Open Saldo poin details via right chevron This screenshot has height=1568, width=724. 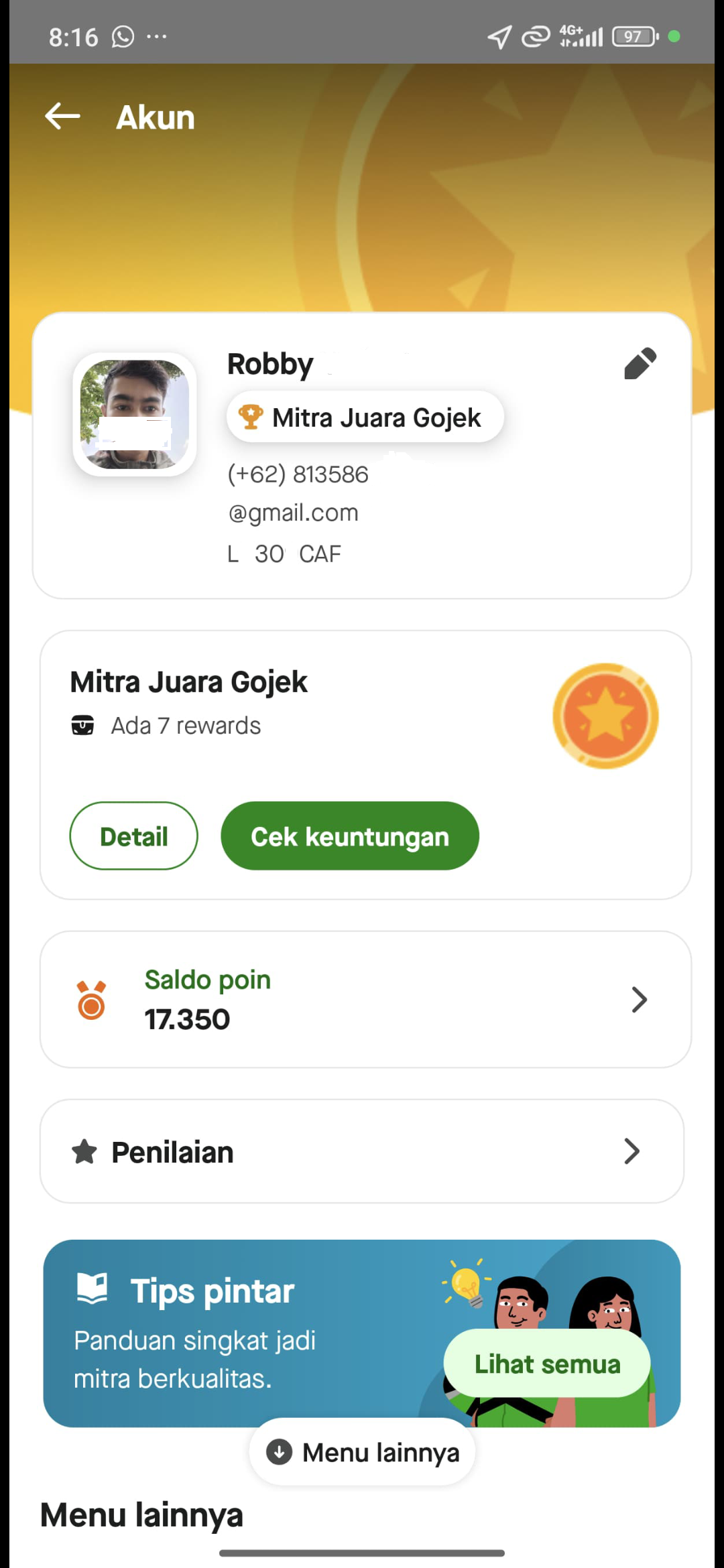click(x=638, y=999)
